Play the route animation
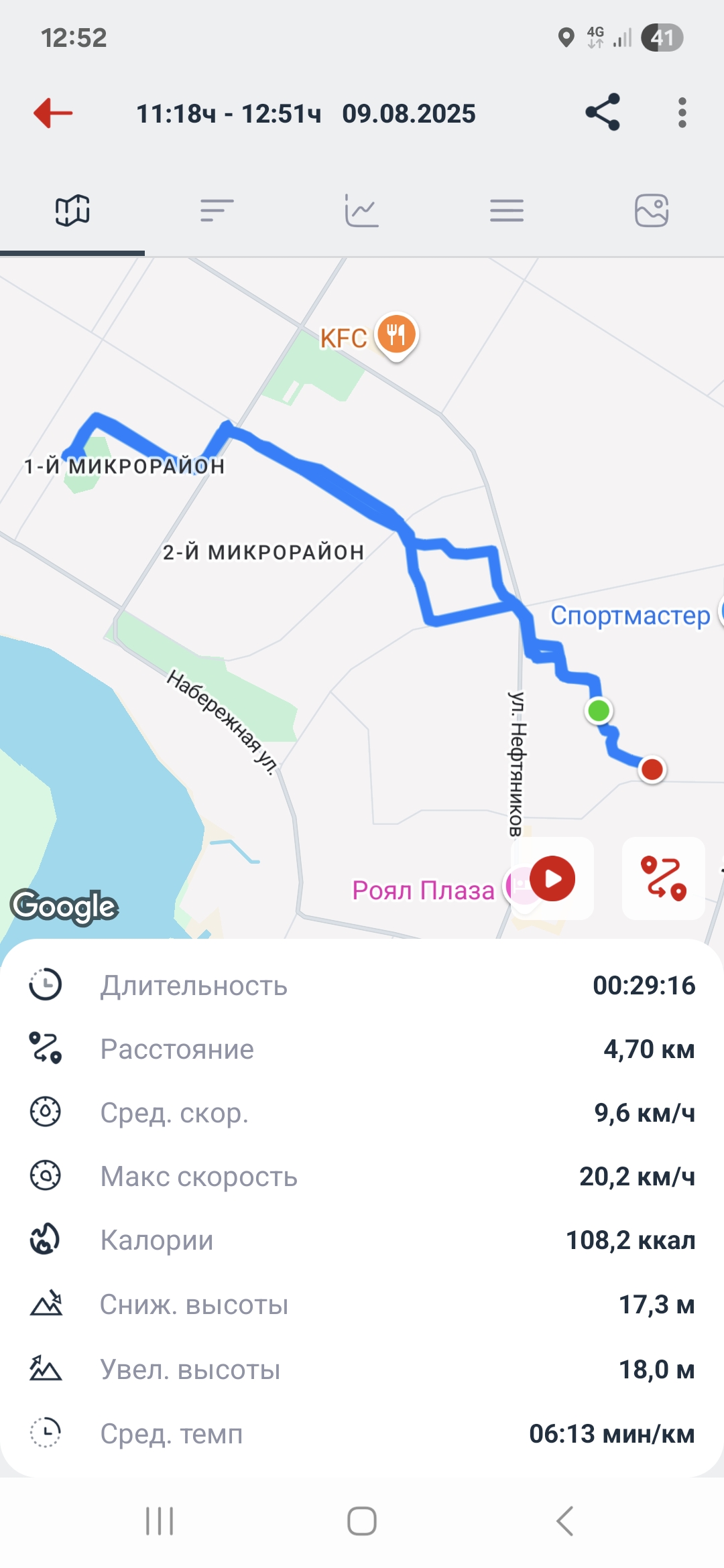This screenshot has width=724, height=1568. (552, 878)
